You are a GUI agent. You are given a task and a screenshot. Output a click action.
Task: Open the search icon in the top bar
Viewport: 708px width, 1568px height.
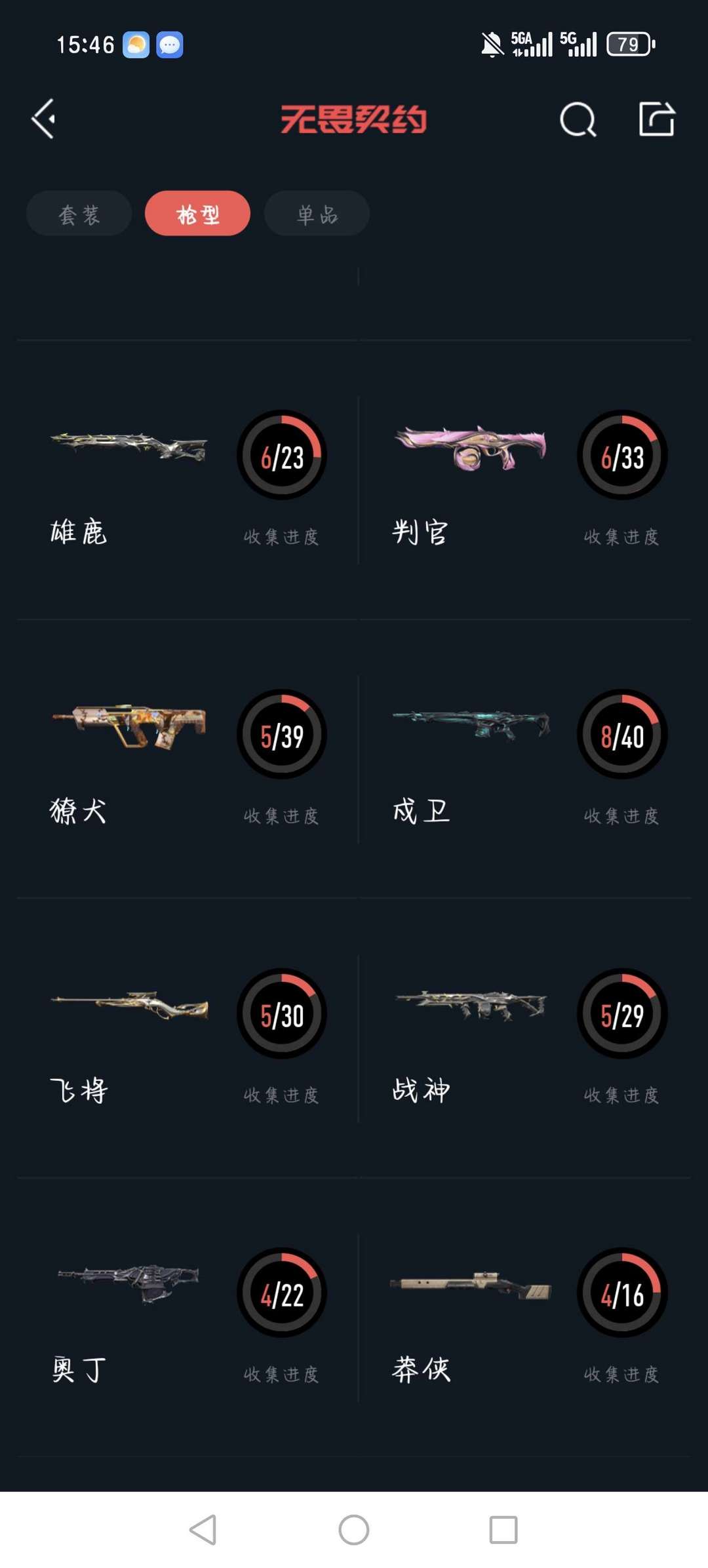(578, 119)
